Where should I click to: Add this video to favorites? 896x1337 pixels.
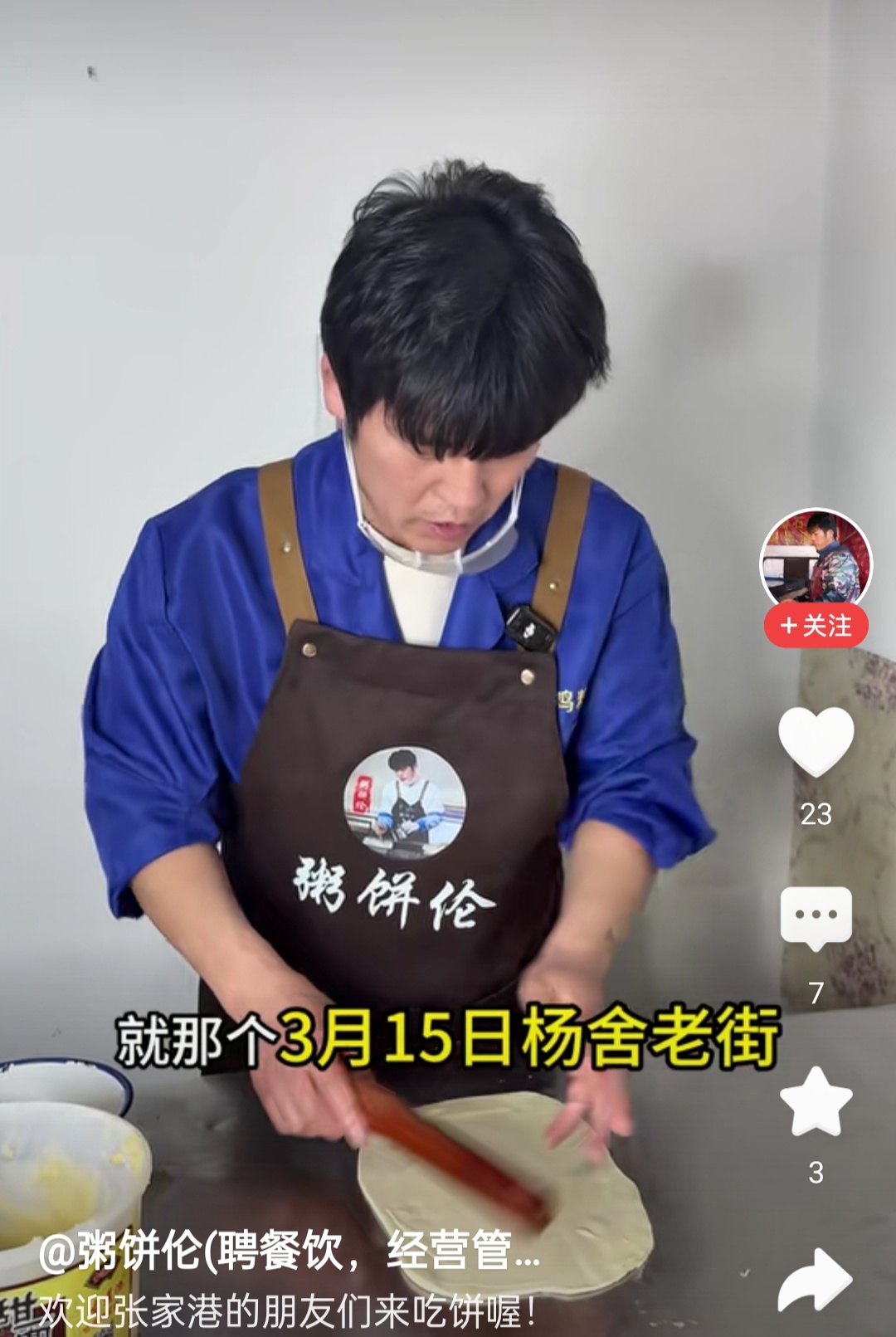(816, 1101)
